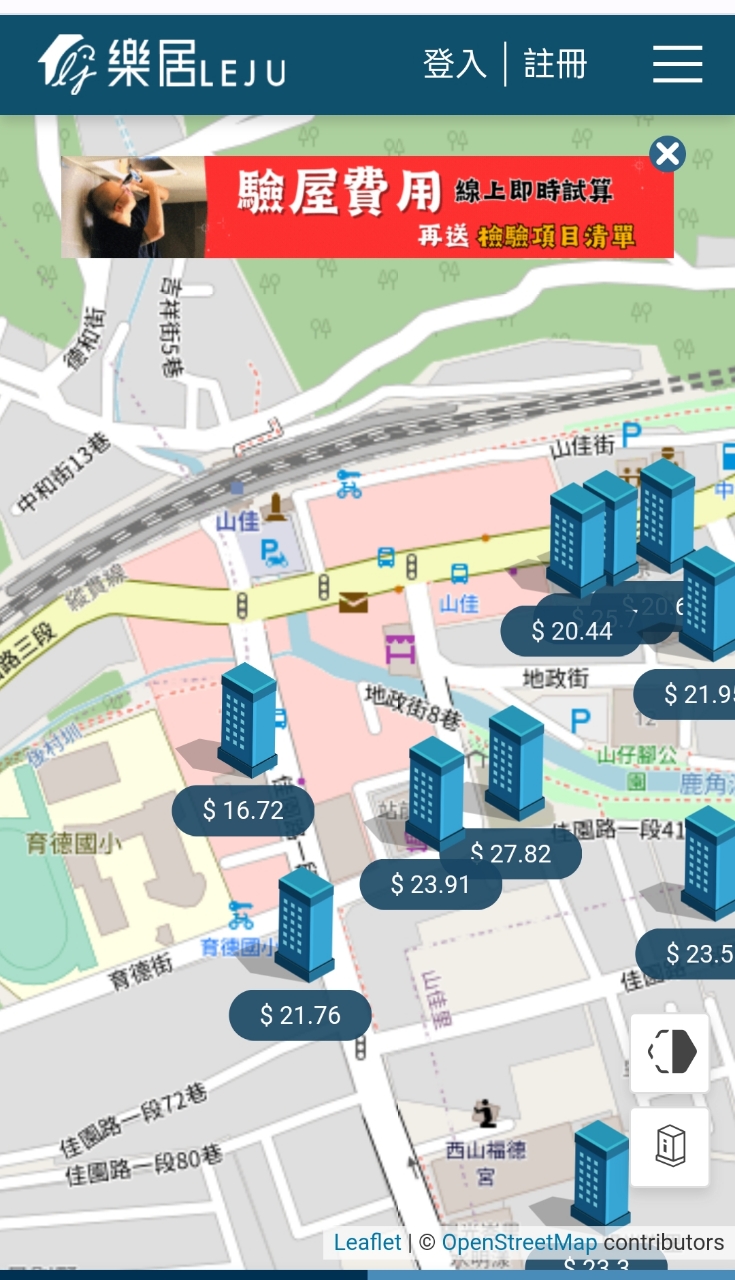Select the $ 16.72 building marker
Viewport: 735px width, 1280px height.
click(243, 810)
